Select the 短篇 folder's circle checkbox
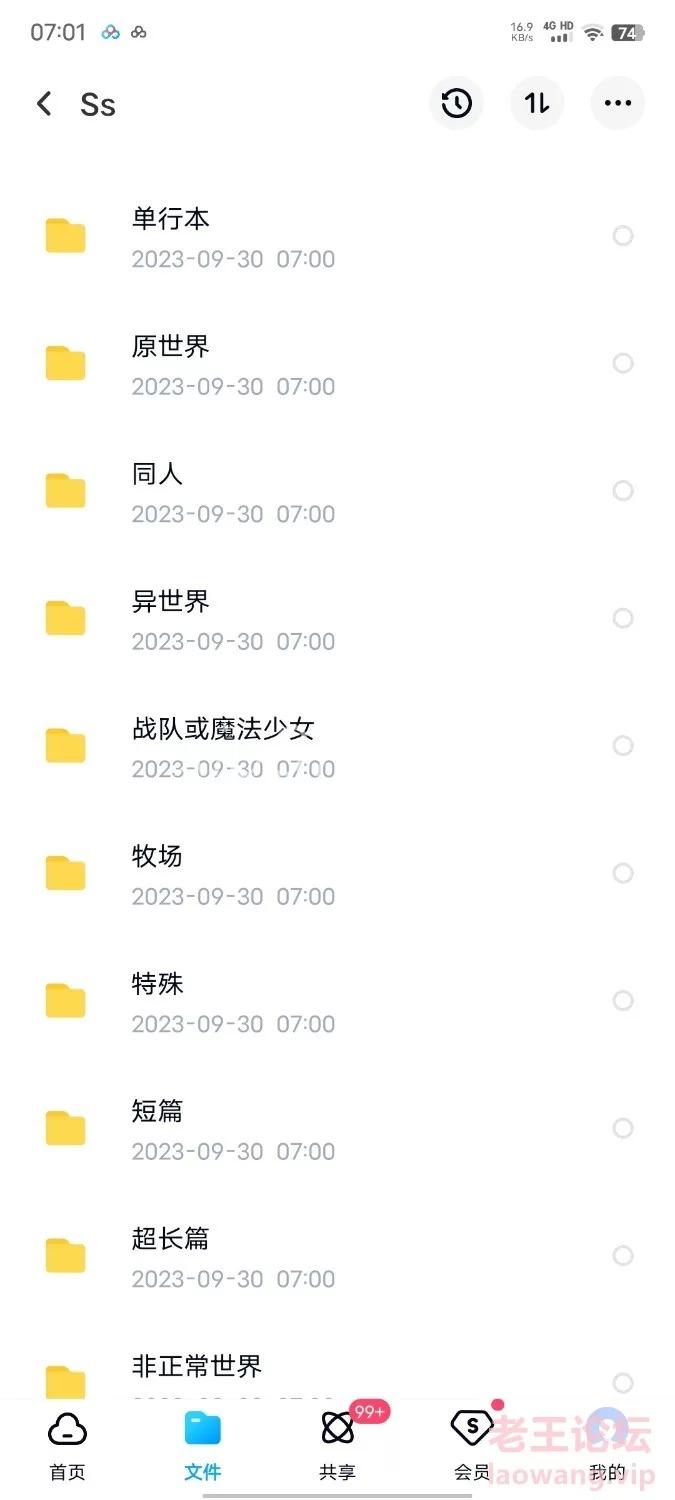 pos(623,1128)
